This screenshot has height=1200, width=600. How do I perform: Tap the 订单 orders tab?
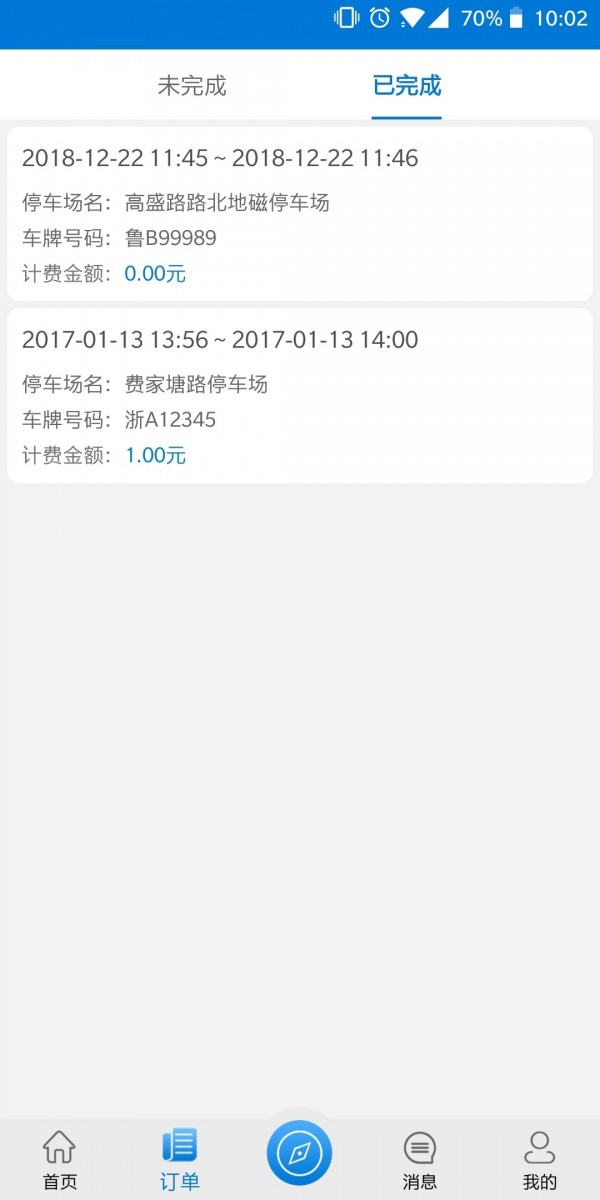(x=180, y=1160)
